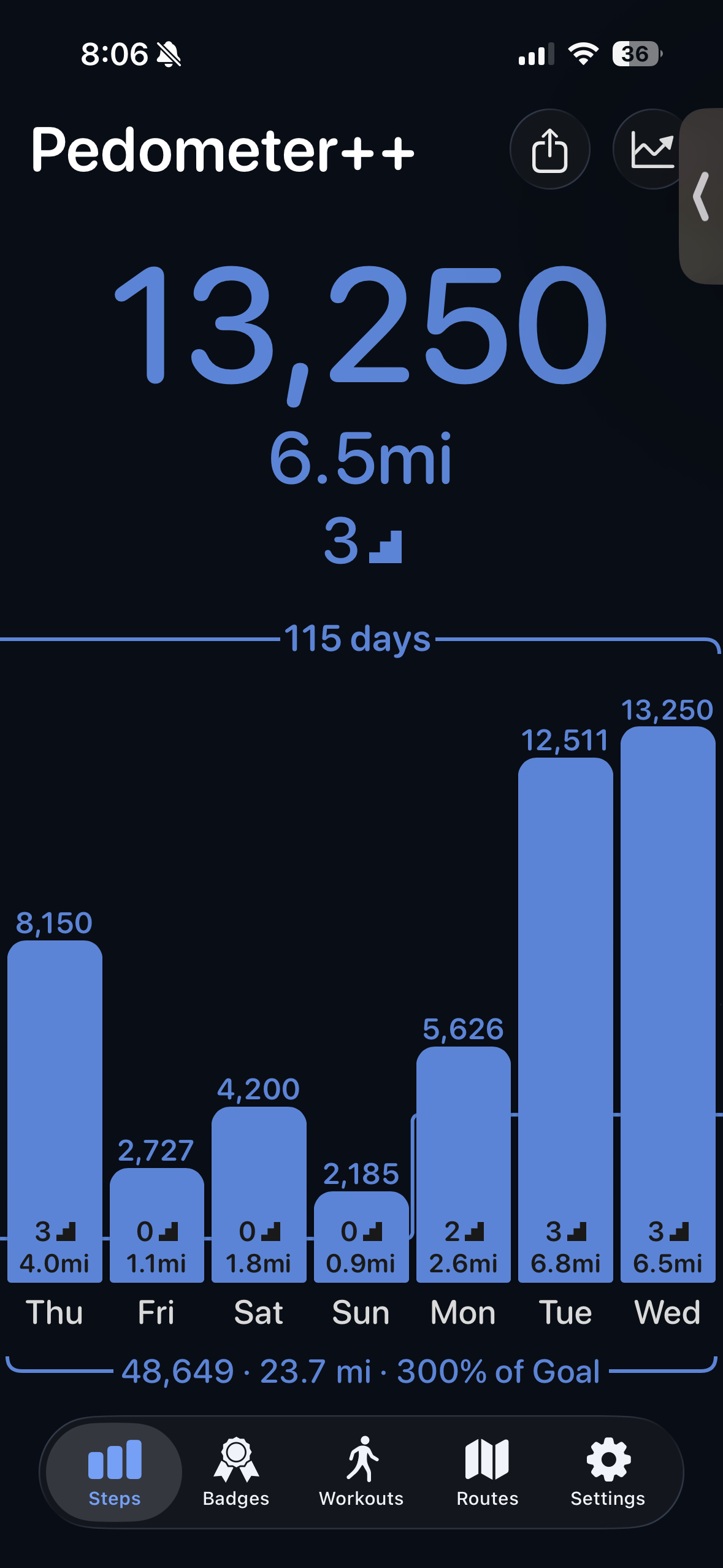Select the Steps tab
This screenshot has height=1568, width=723.
[x=115, y=1472]
